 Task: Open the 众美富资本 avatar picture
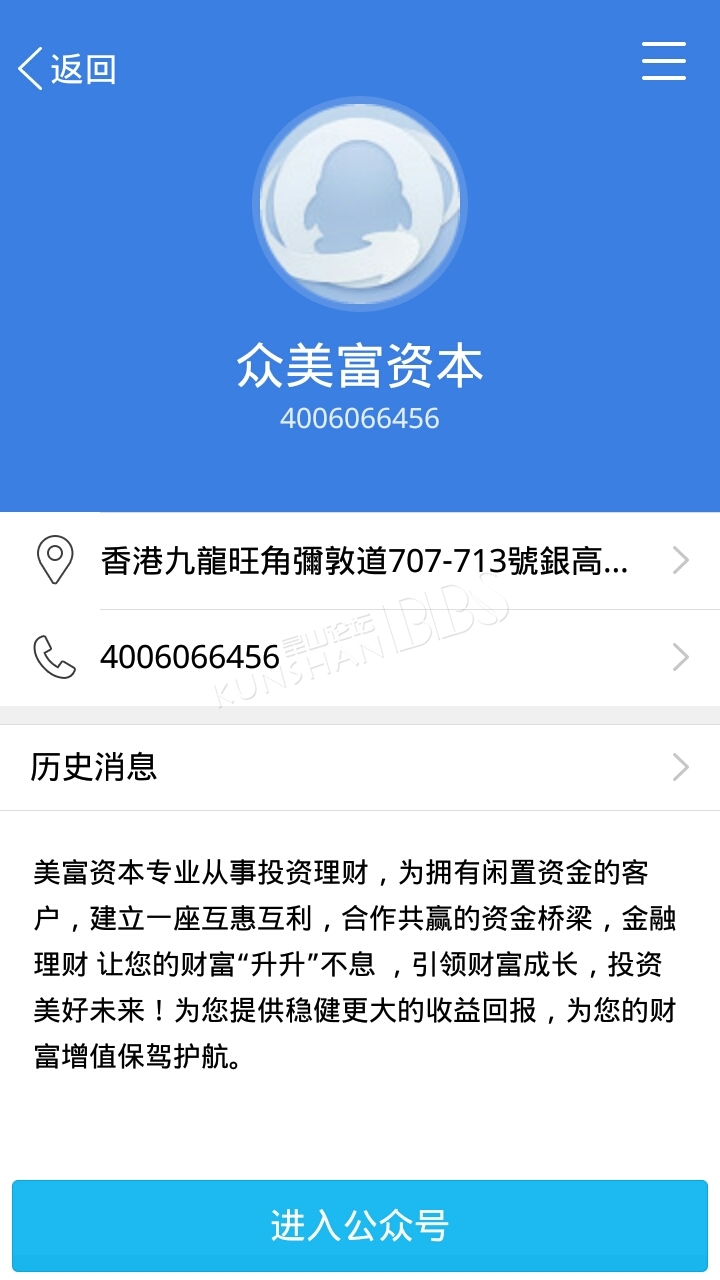(360, 201)
